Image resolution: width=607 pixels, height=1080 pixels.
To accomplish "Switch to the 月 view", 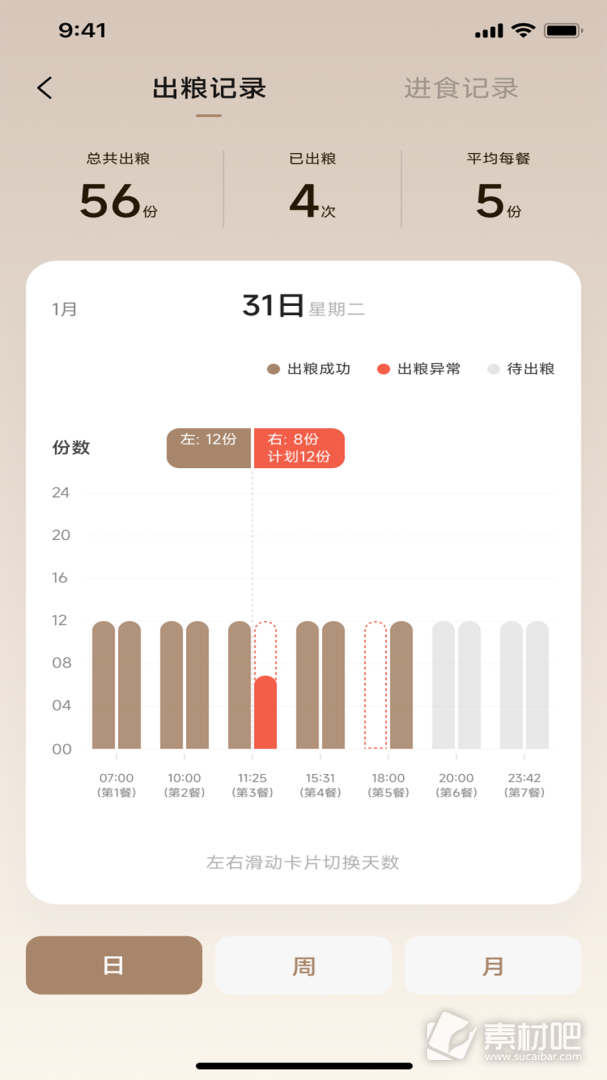I will [x=492, y=966].
